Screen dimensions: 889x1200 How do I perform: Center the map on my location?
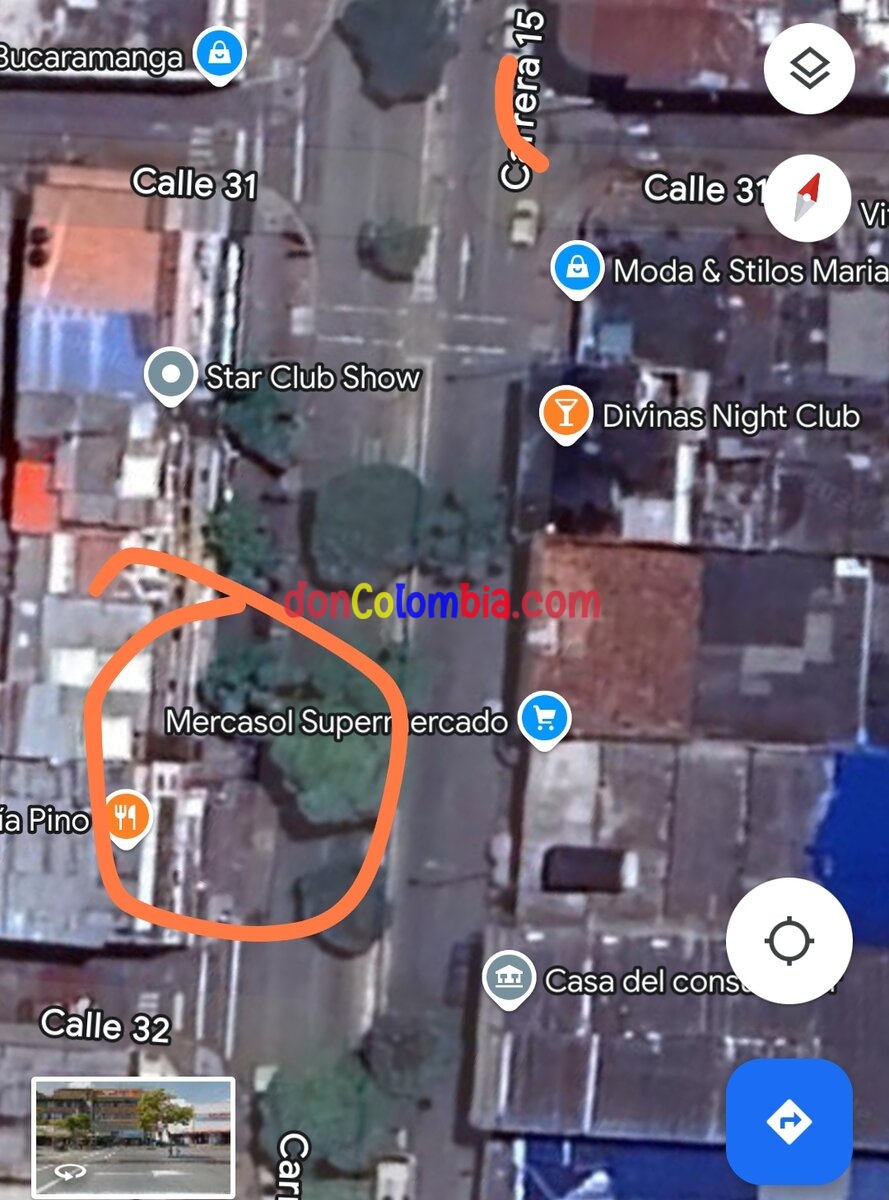789,941
